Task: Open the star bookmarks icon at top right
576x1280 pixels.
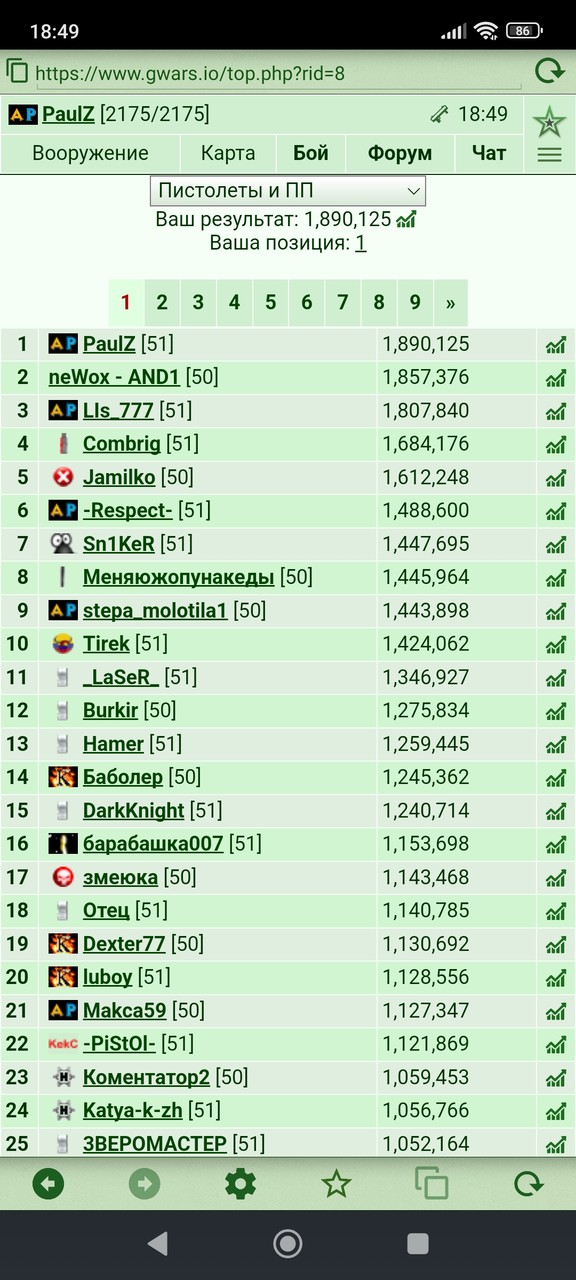Action: [549, 122]
